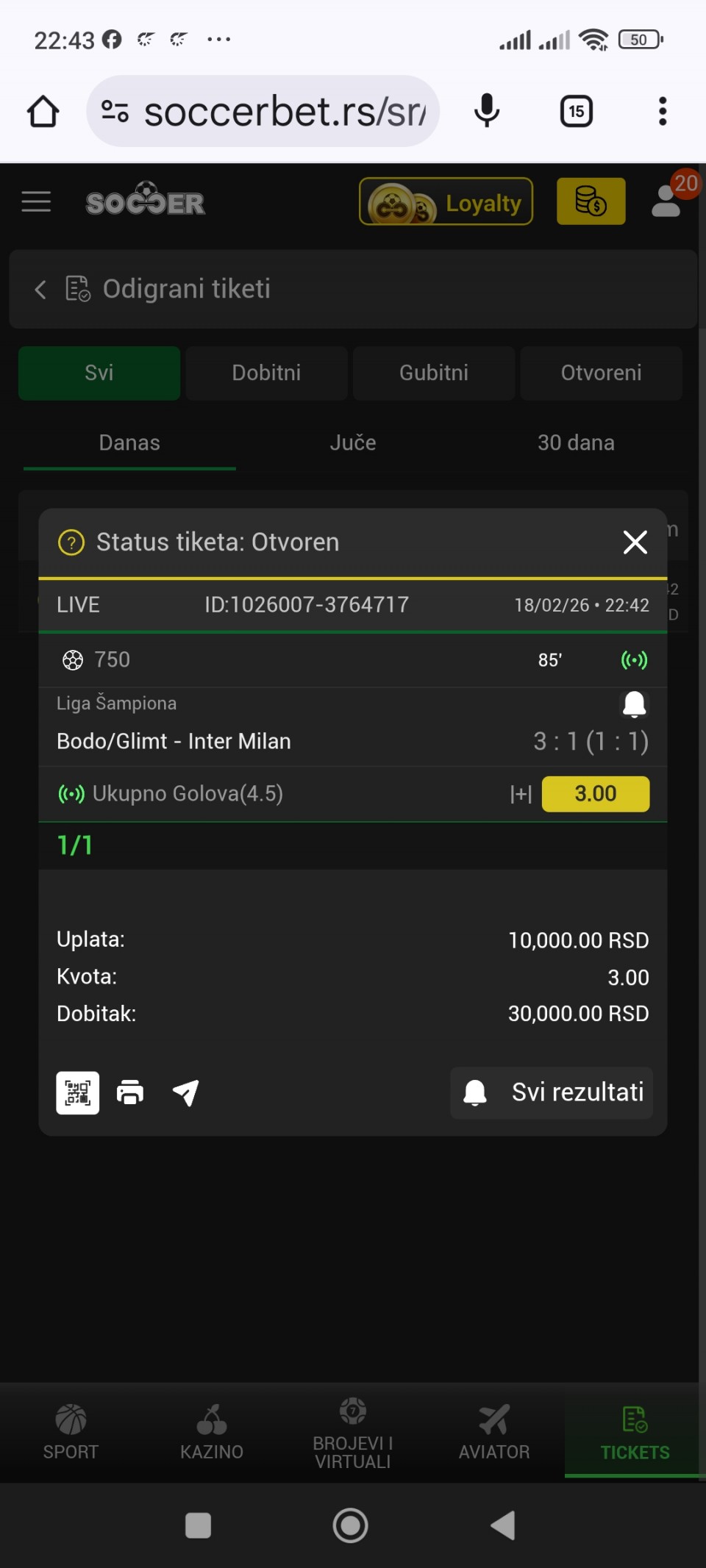Show Otvoreni tickets
The image size is (706, 1568).
pos(601,373)
